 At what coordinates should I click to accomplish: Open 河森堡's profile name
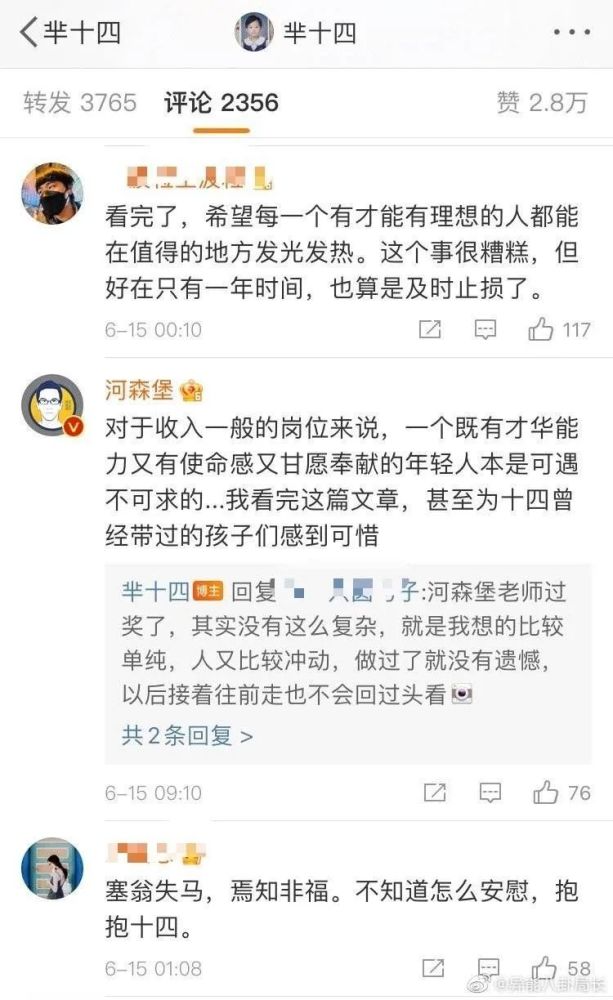point(139,390)
